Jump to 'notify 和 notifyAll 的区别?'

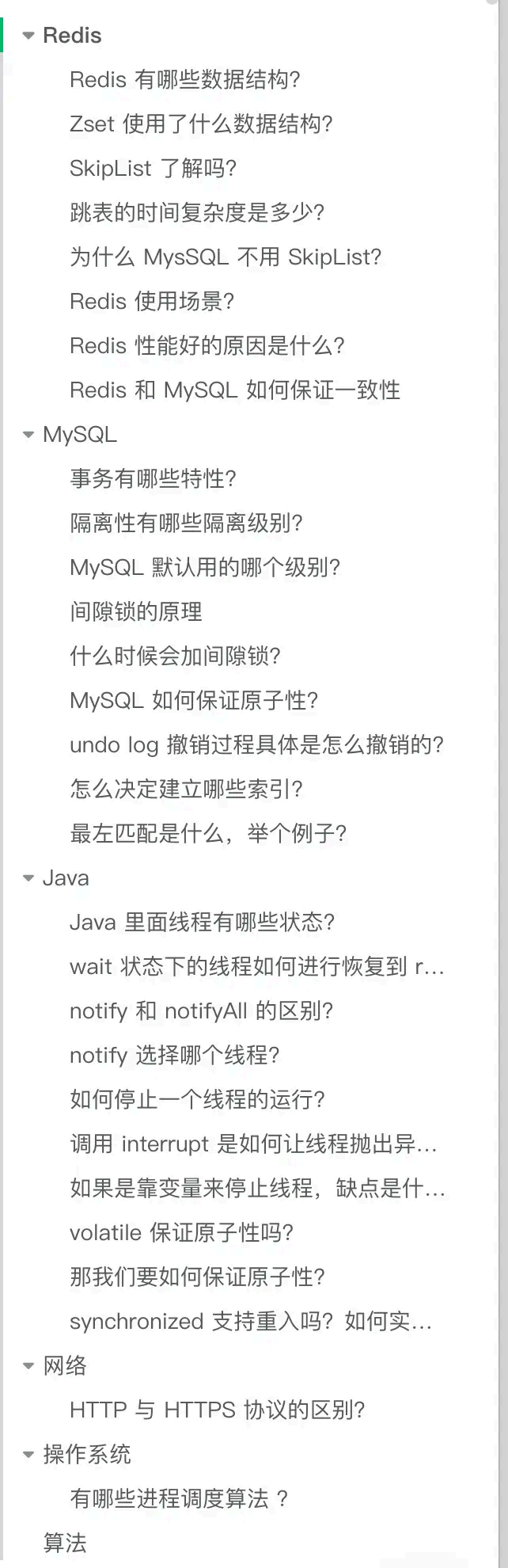tap(201, 1011)
